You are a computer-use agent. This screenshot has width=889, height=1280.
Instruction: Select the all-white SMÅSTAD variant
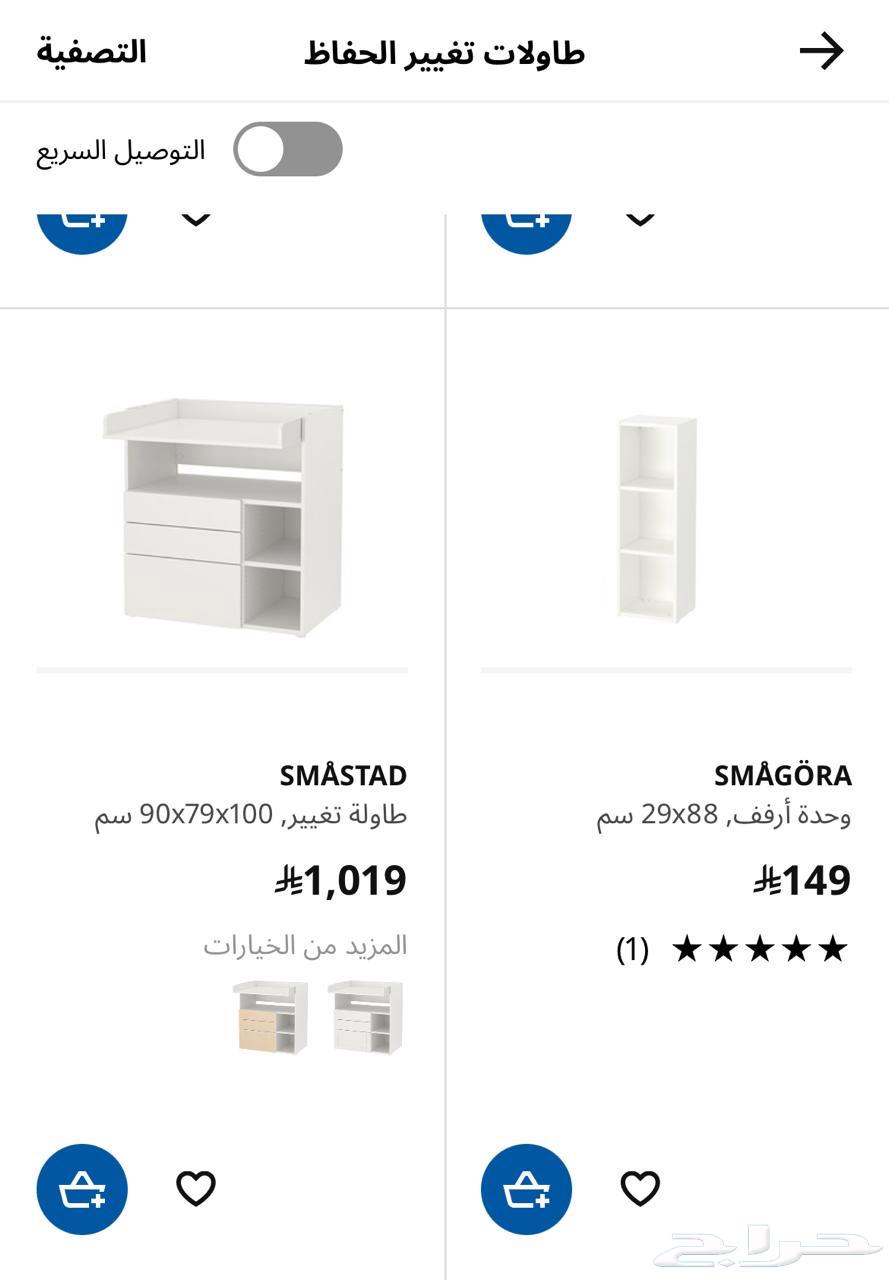[x=366, y=1016]
